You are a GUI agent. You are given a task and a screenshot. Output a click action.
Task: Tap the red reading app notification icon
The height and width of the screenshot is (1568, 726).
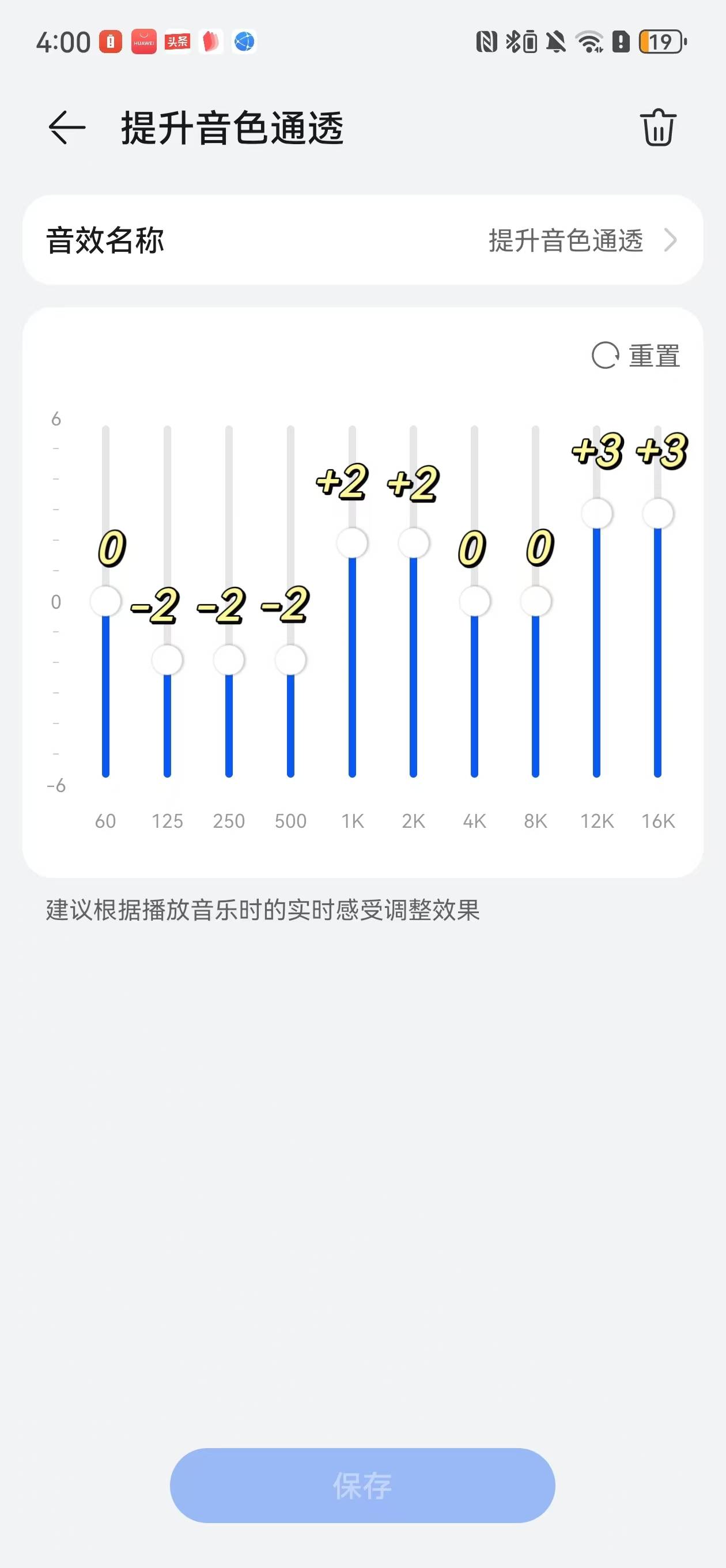coord(210,43)
